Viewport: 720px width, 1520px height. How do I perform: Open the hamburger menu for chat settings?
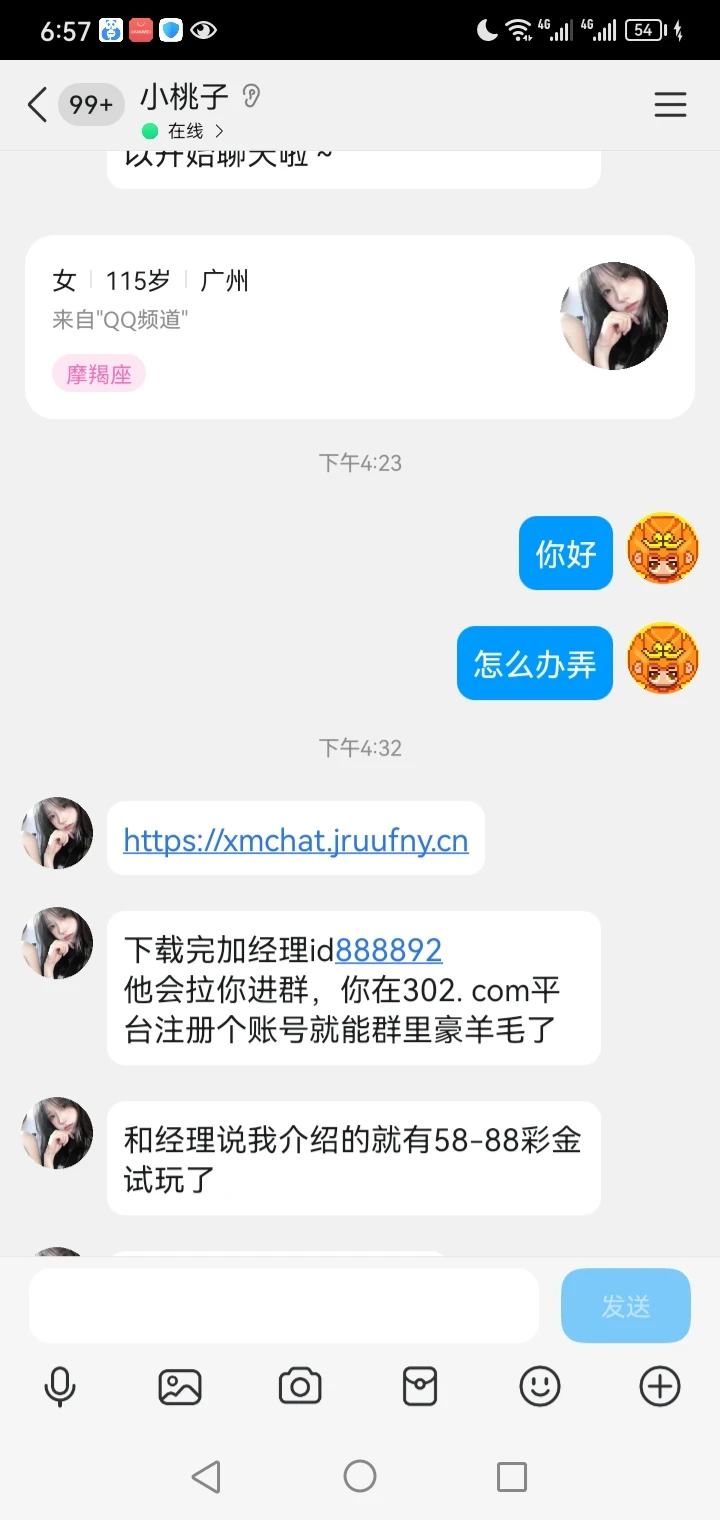(x=670, y=104)
